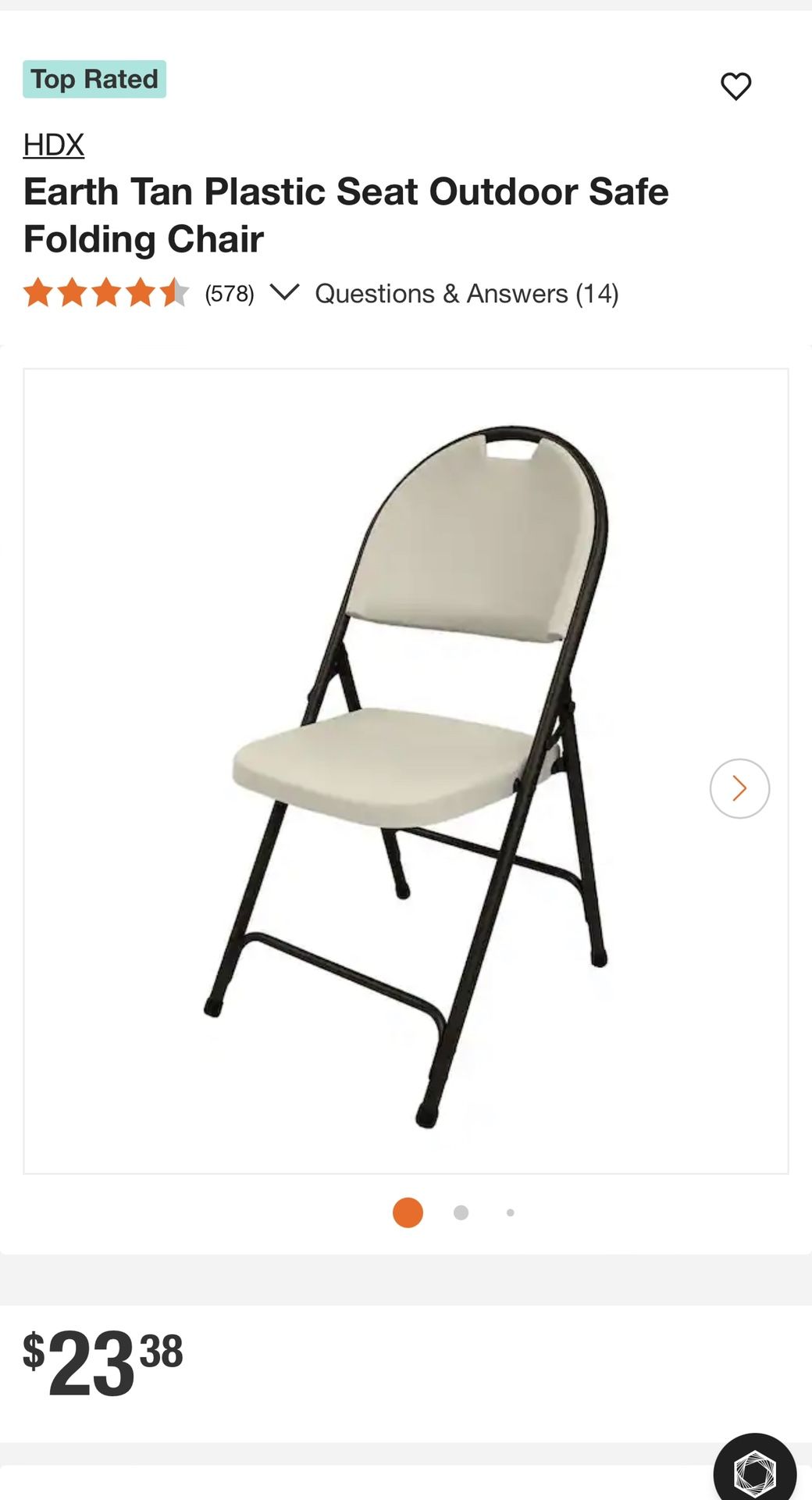Viewport: 812px width, 1500px height.
Task: Show next product image with arrow
Action: (739, 788)
